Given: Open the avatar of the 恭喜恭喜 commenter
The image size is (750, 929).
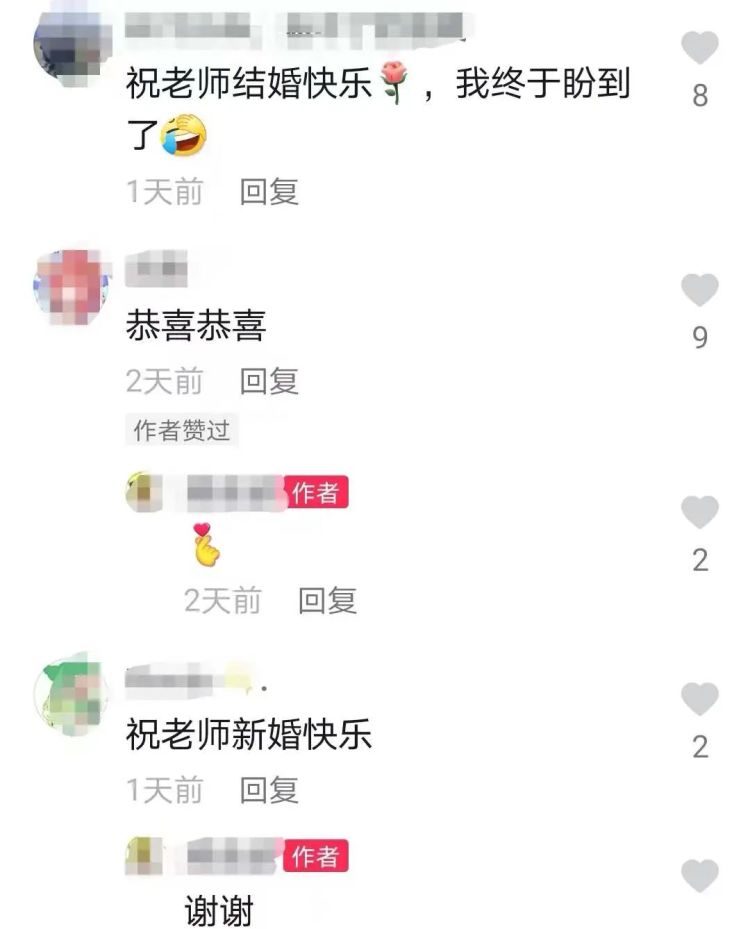Looking at the screenshot, I should click(68, 286).
